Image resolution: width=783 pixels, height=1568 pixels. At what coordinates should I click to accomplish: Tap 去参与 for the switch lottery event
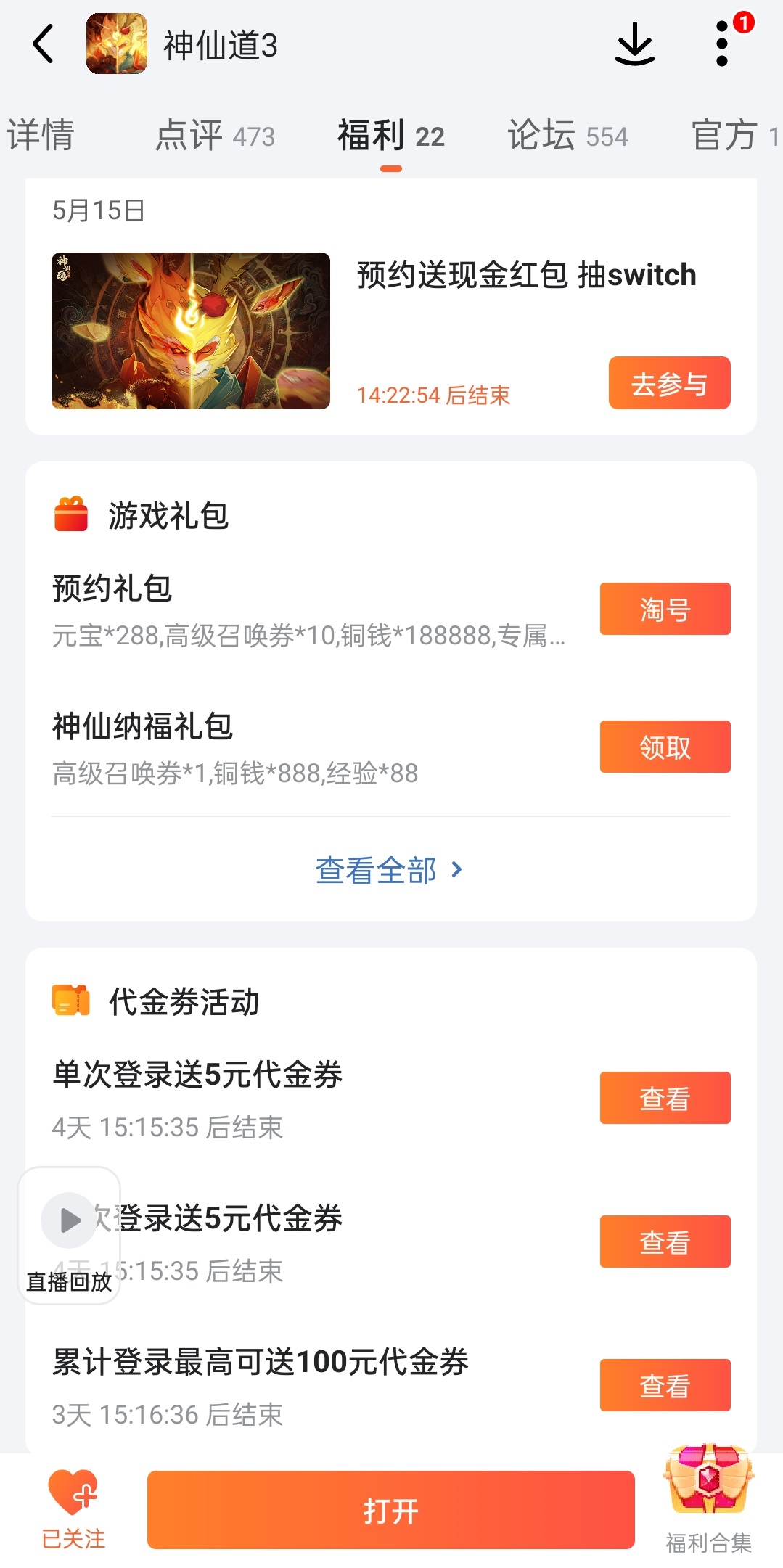pos(669,383)
